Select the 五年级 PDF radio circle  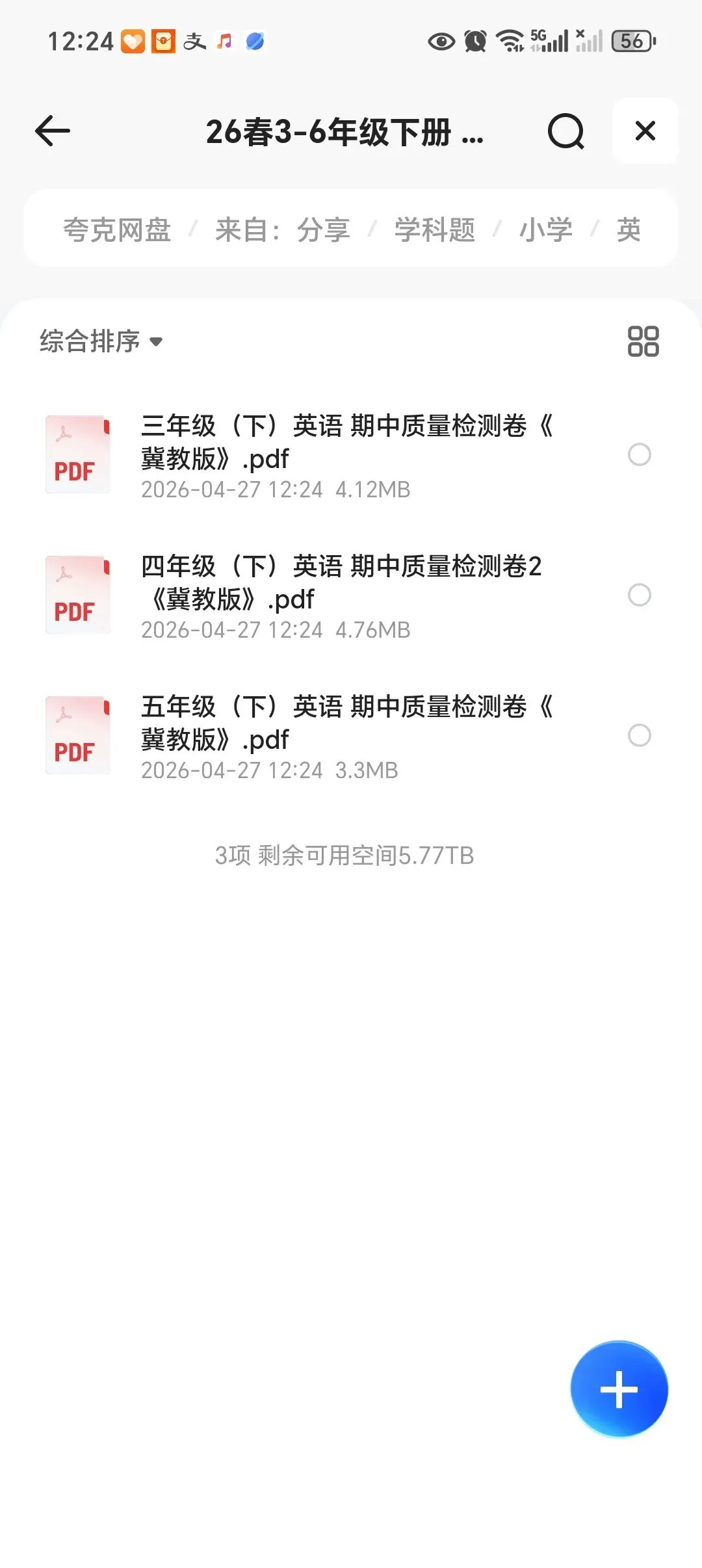tap(640, 735)
